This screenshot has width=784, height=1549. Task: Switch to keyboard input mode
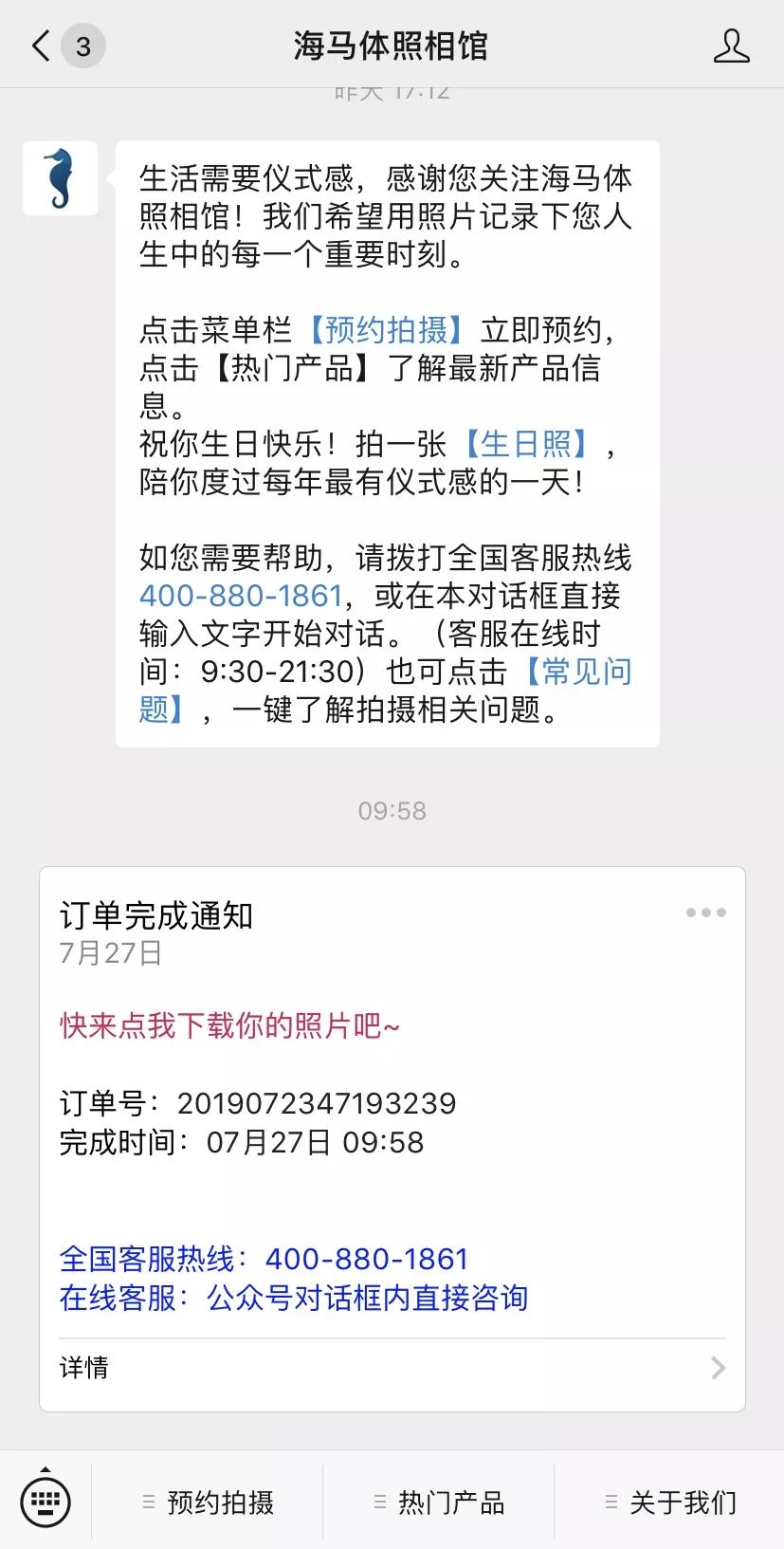(45, 1502)
